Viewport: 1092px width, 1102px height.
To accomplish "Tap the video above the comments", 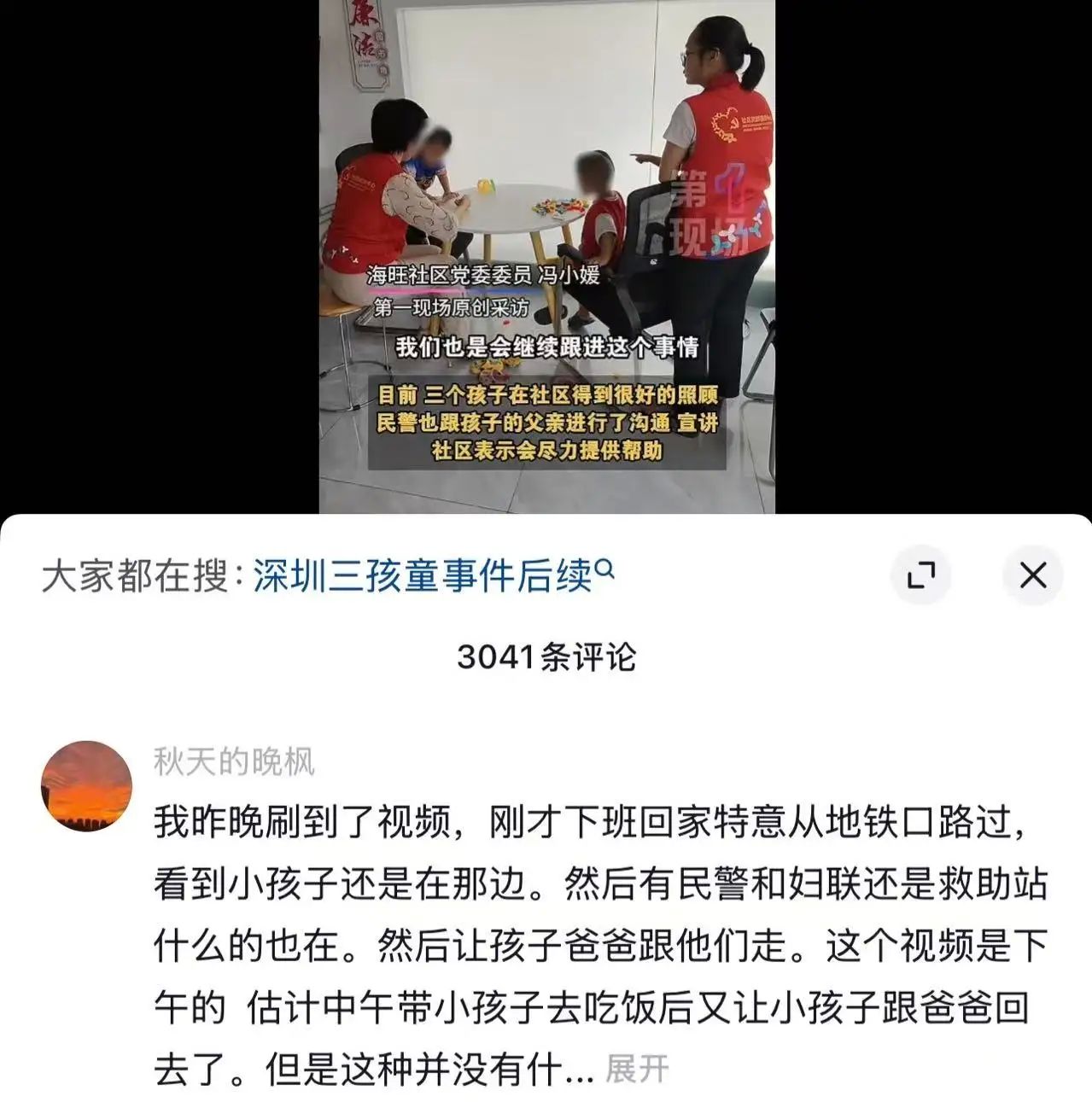I will click(x=546, y=256).
